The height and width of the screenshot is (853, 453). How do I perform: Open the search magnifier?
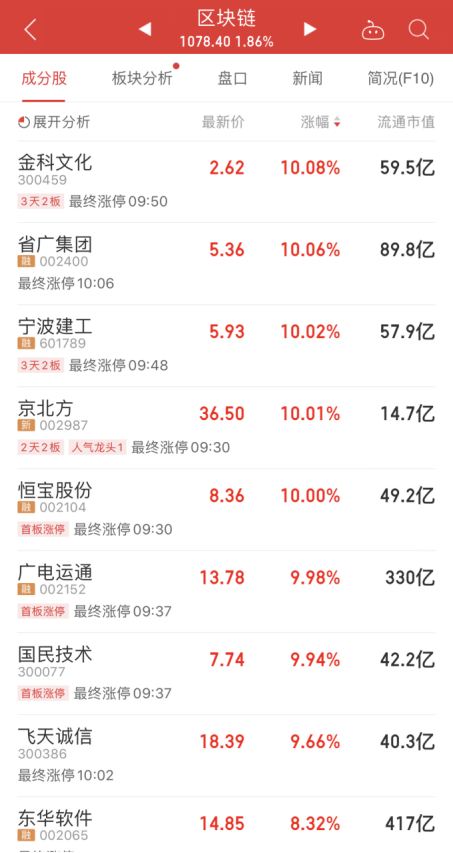(419, 29)
